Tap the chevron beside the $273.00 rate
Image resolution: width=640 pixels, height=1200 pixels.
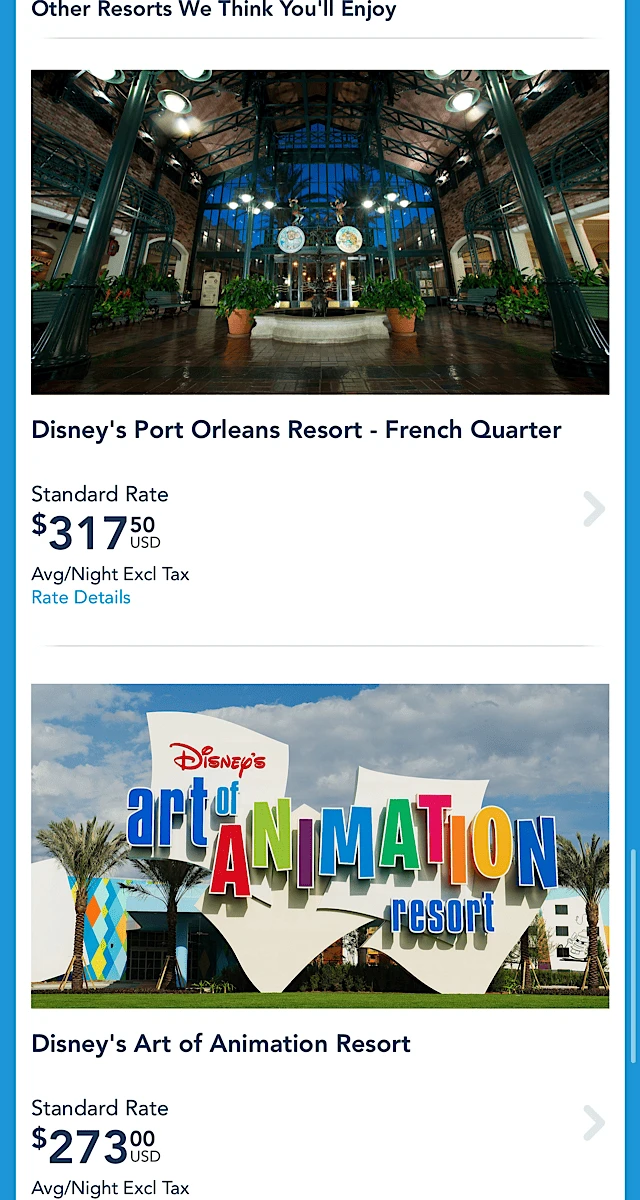click(594, 1123)
